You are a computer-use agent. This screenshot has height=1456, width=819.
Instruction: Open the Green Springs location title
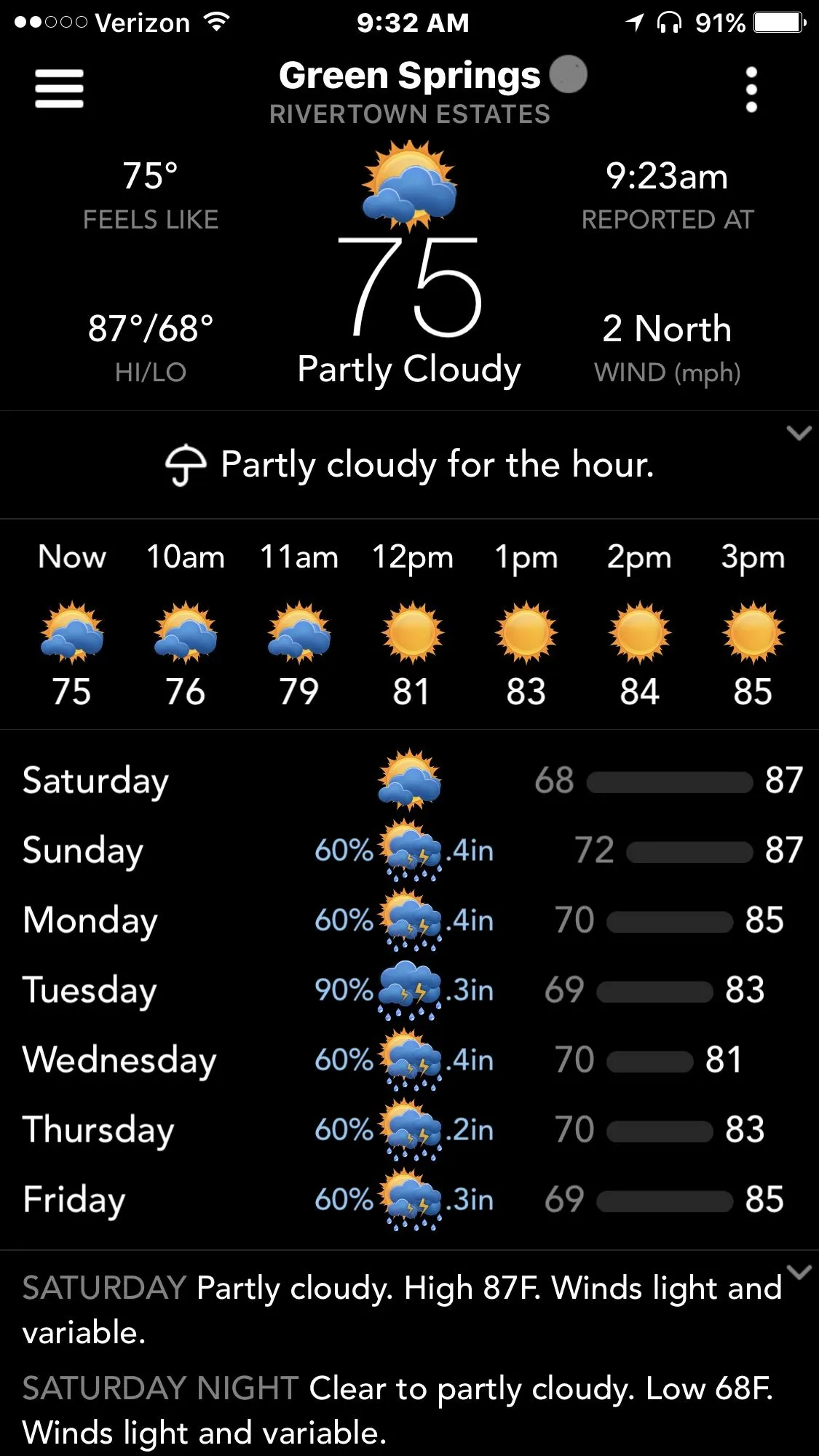pyautogui.click(x=410, y=76)
